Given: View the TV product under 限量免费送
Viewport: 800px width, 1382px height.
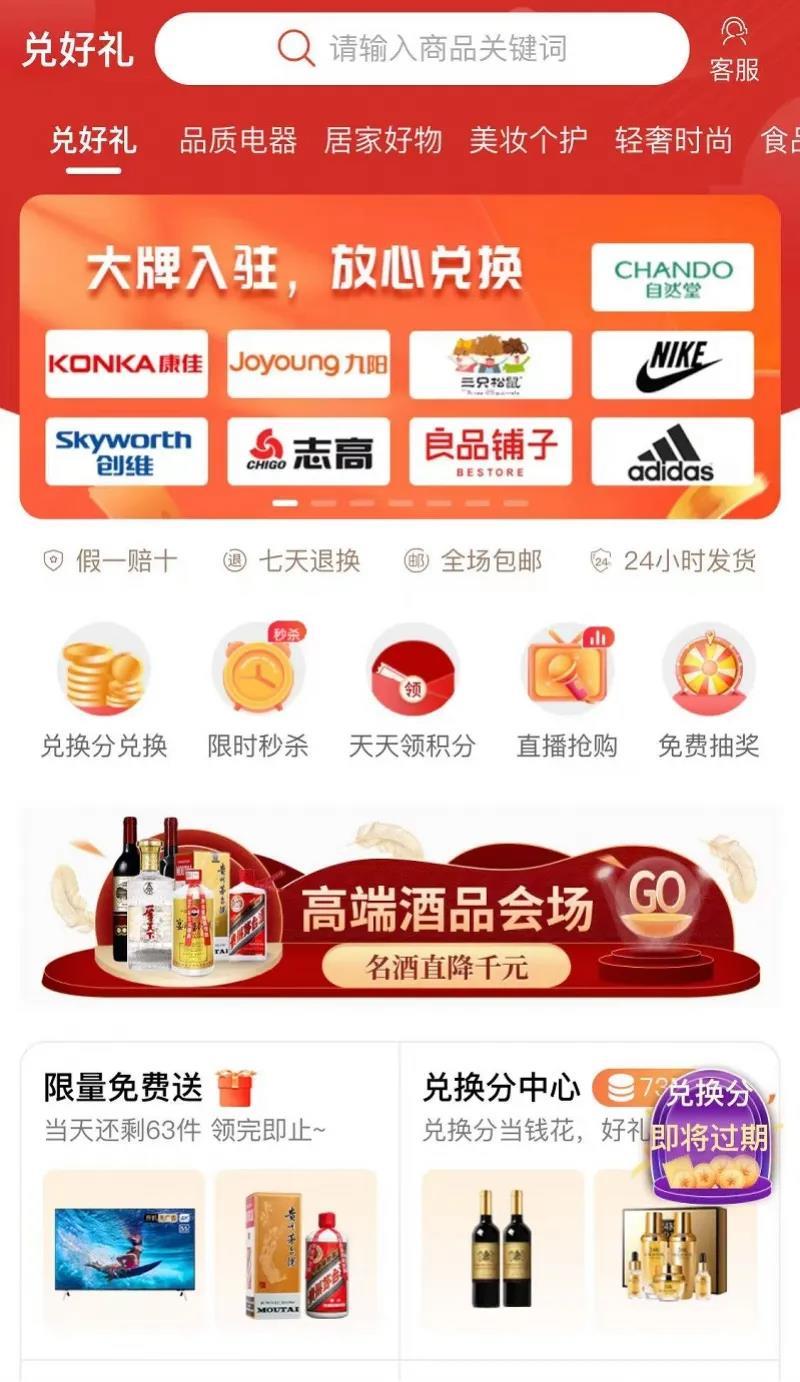Looking at the screenshot, I should coord(124,1252).
